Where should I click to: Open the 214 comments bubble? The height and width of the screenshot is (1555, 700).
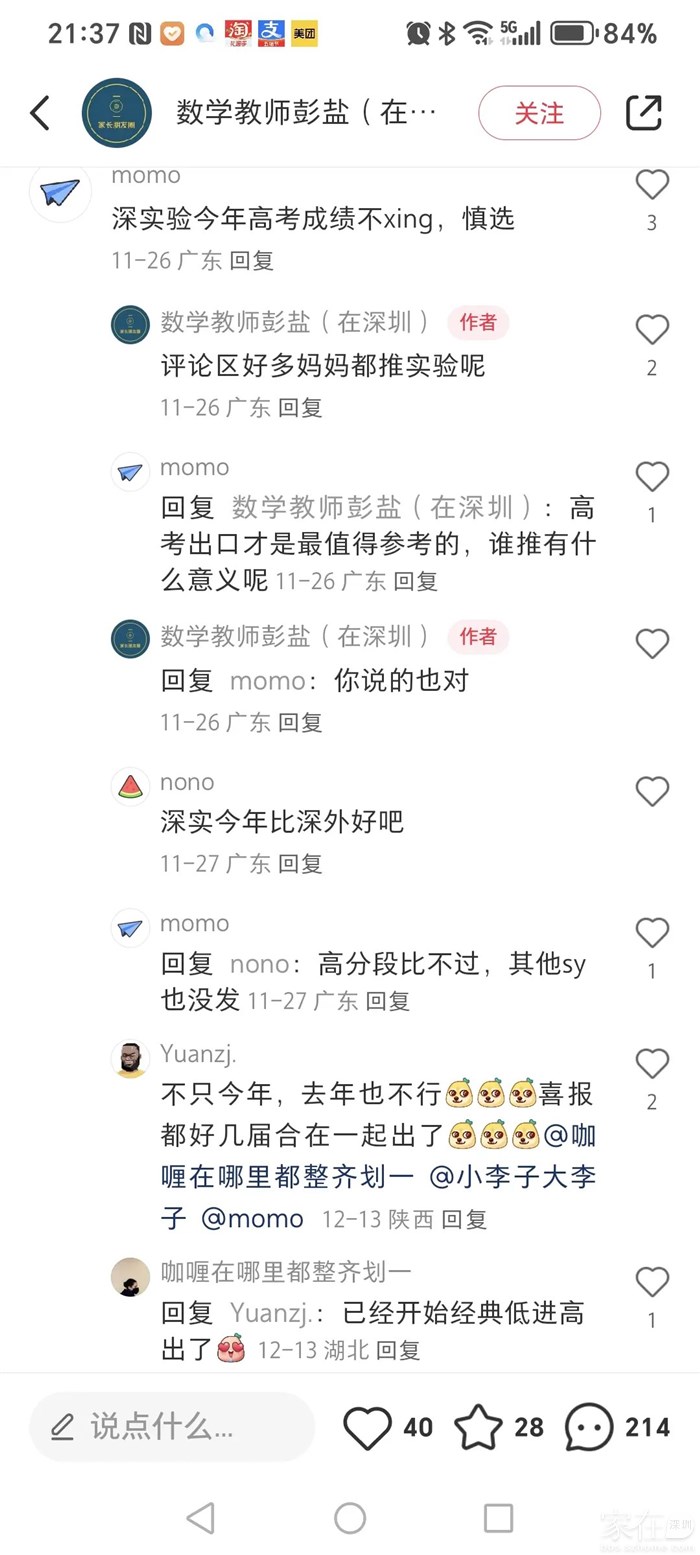(589, 1427)
